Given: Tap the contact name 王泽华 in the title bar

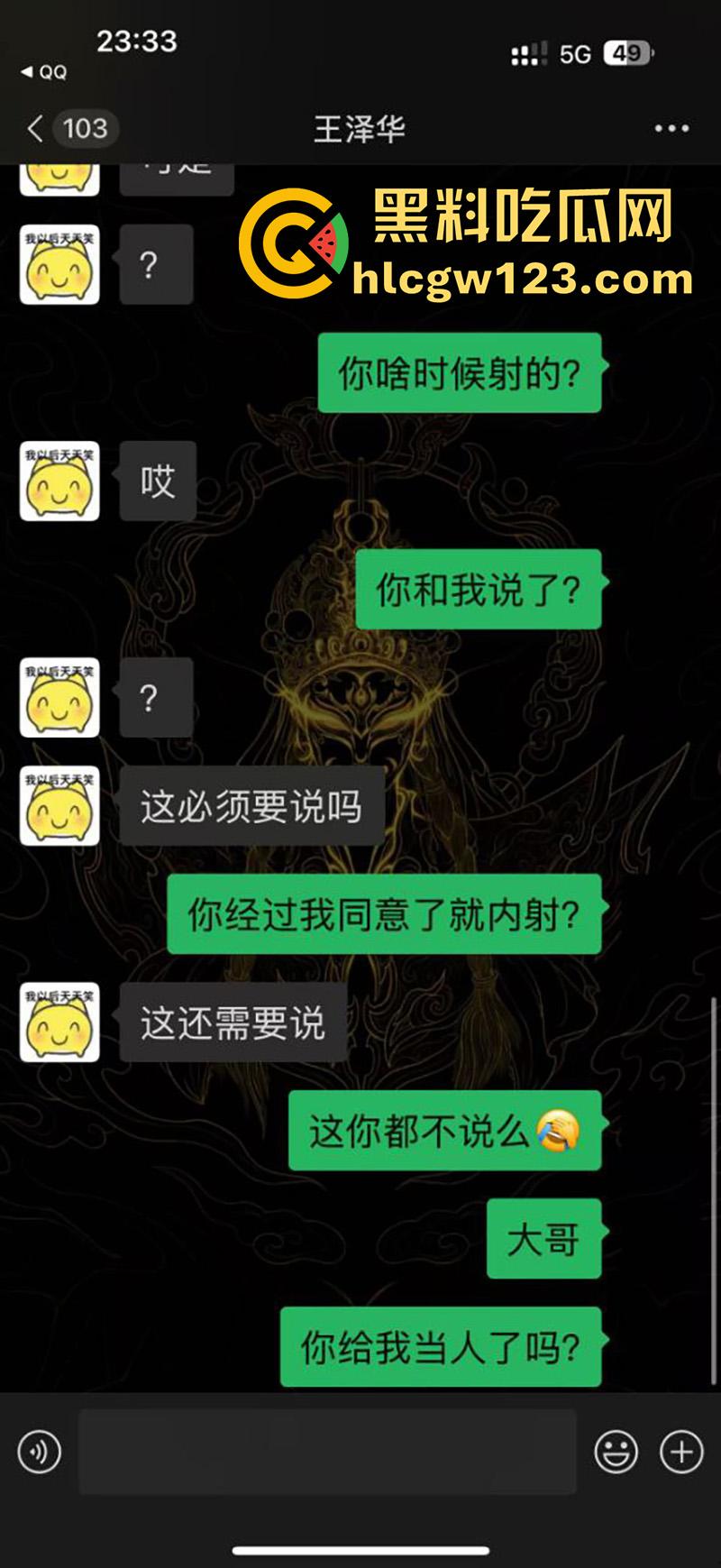Looking at the screenshot, I should click(358, 129).
